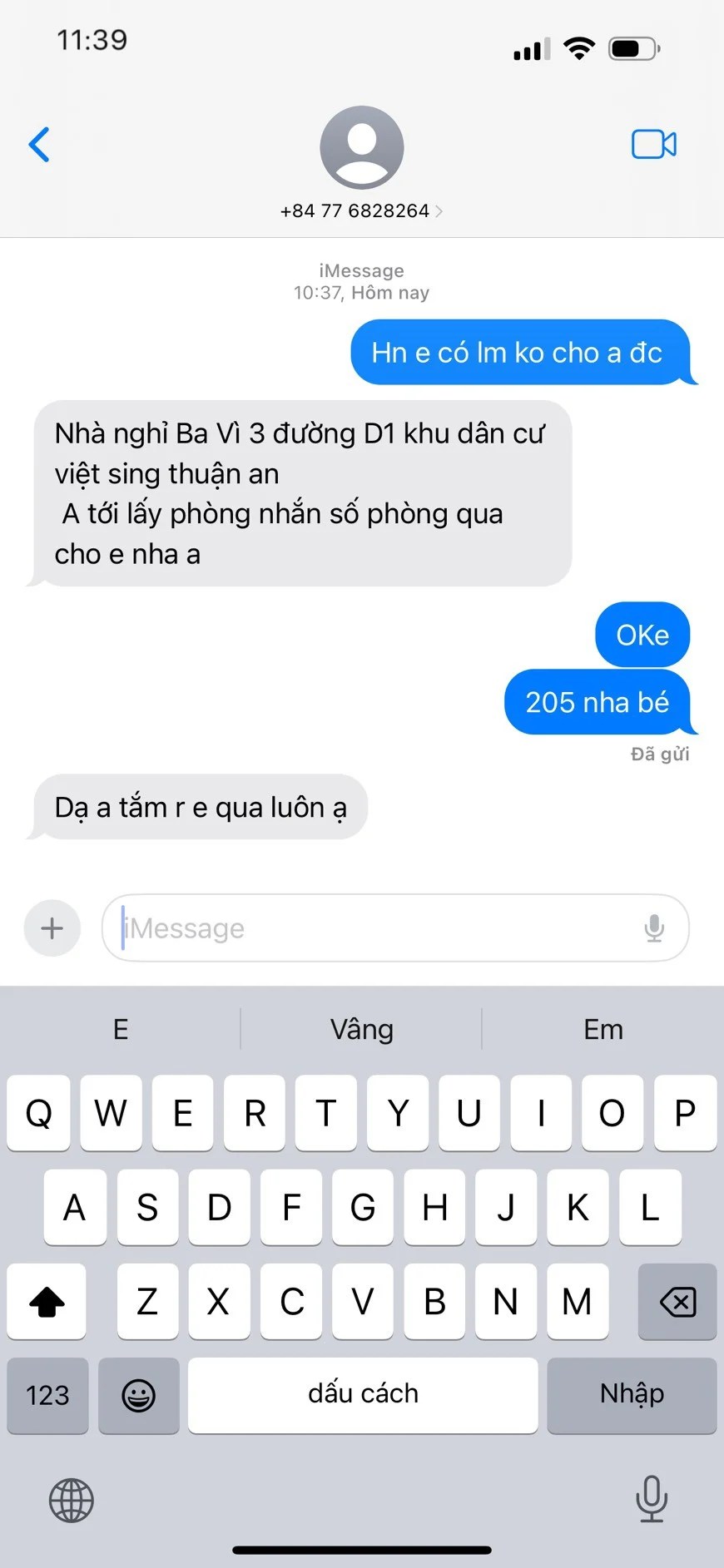The image size is (724, 1568).
Task: Open the plus attachments menu
Action: 52,927
